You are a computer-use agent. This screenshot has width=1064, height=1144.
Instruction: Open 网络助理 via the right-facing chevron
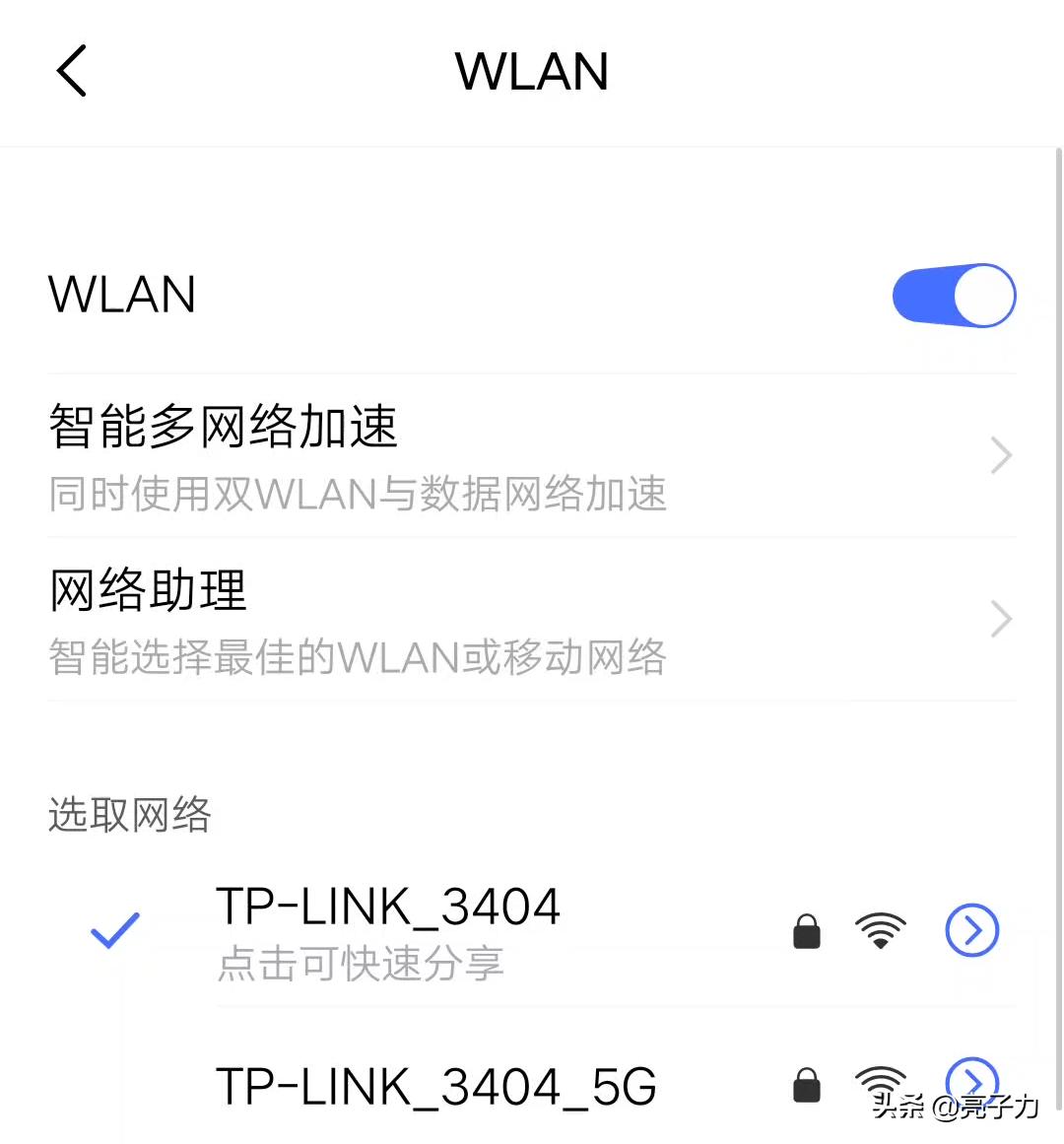coord(1000,619)
